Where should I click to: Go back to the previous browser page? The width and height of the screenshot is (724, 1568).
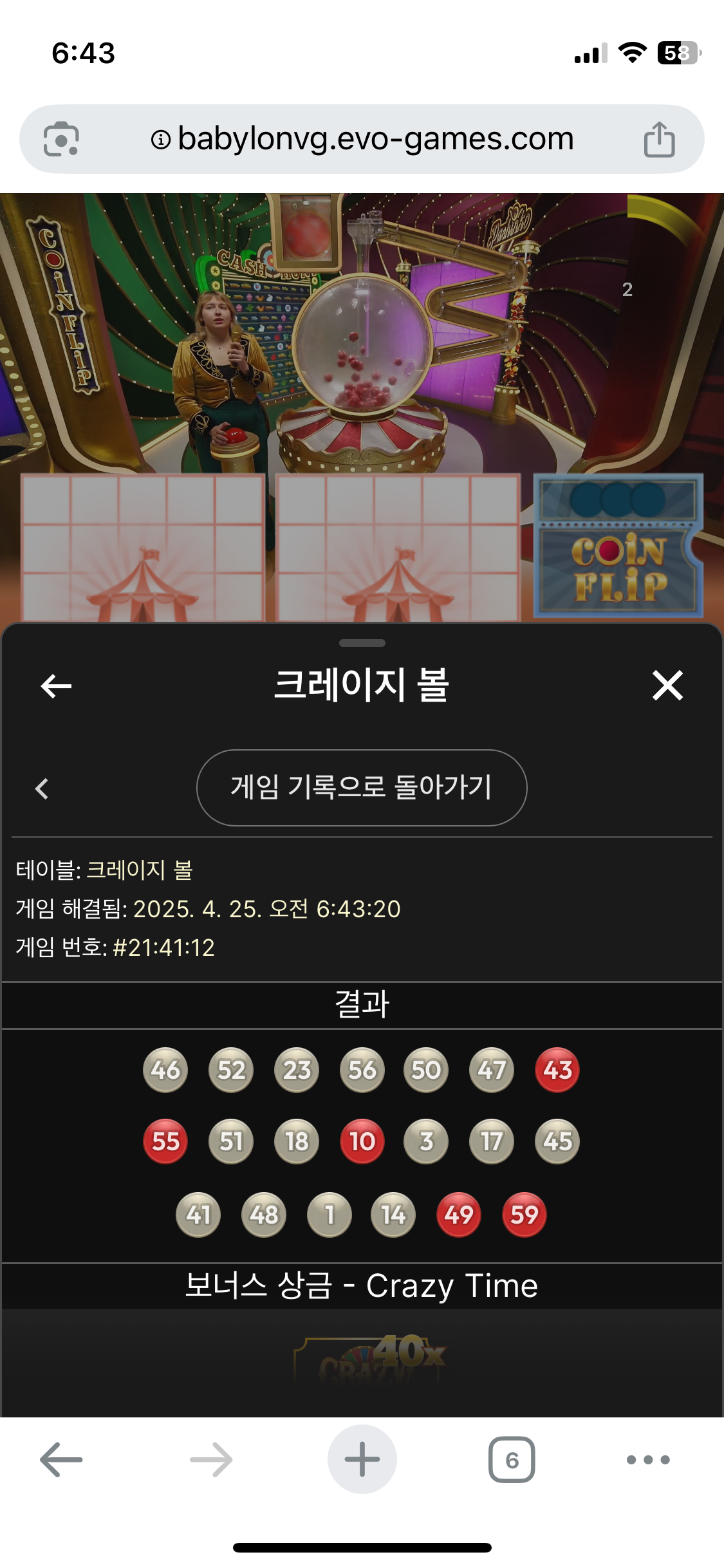tap(62, 1460)
